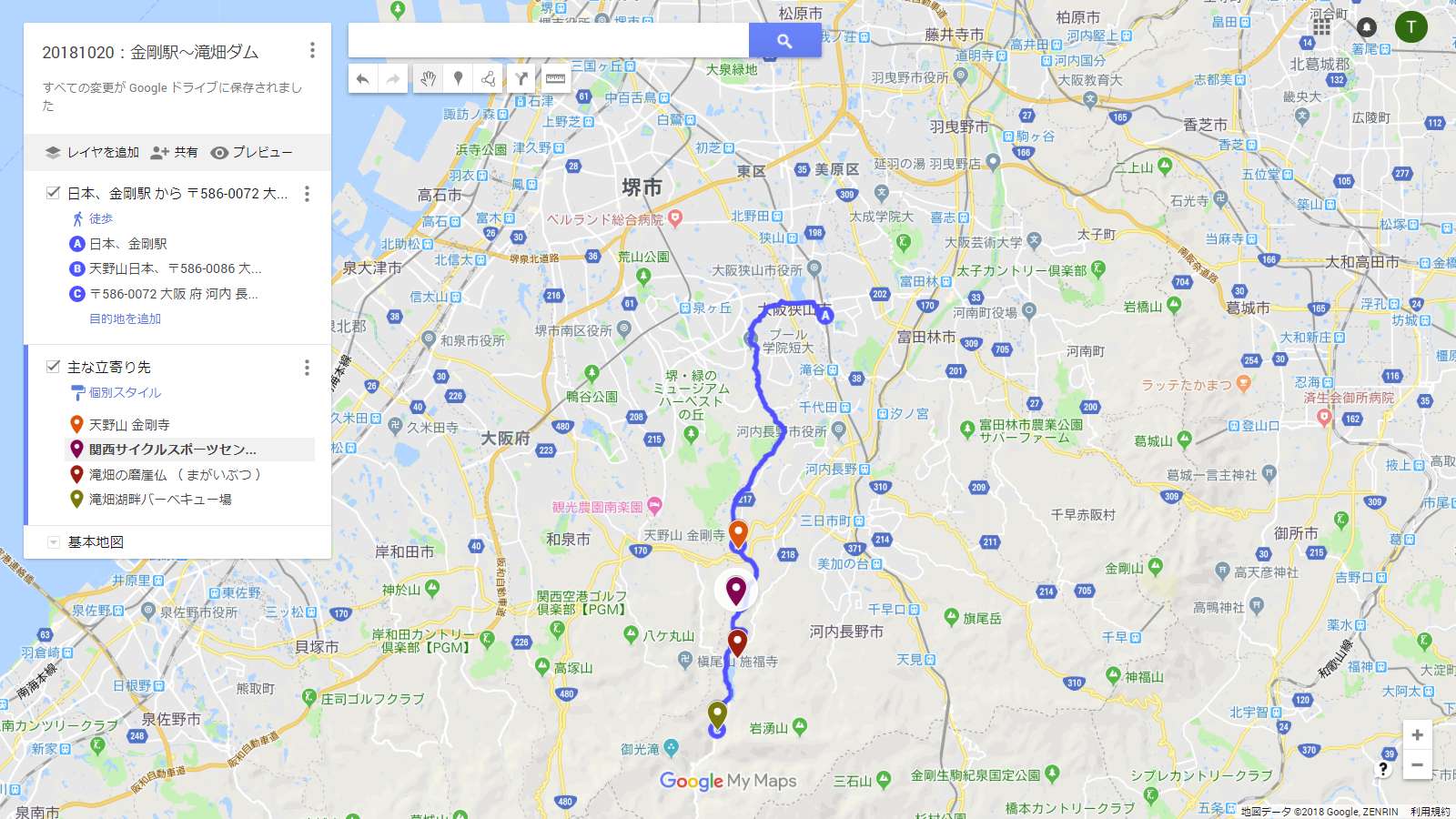This screenshot has width=1456, height=819.
Task: Open 個別スタイル style options
Action: coord(125,392)
